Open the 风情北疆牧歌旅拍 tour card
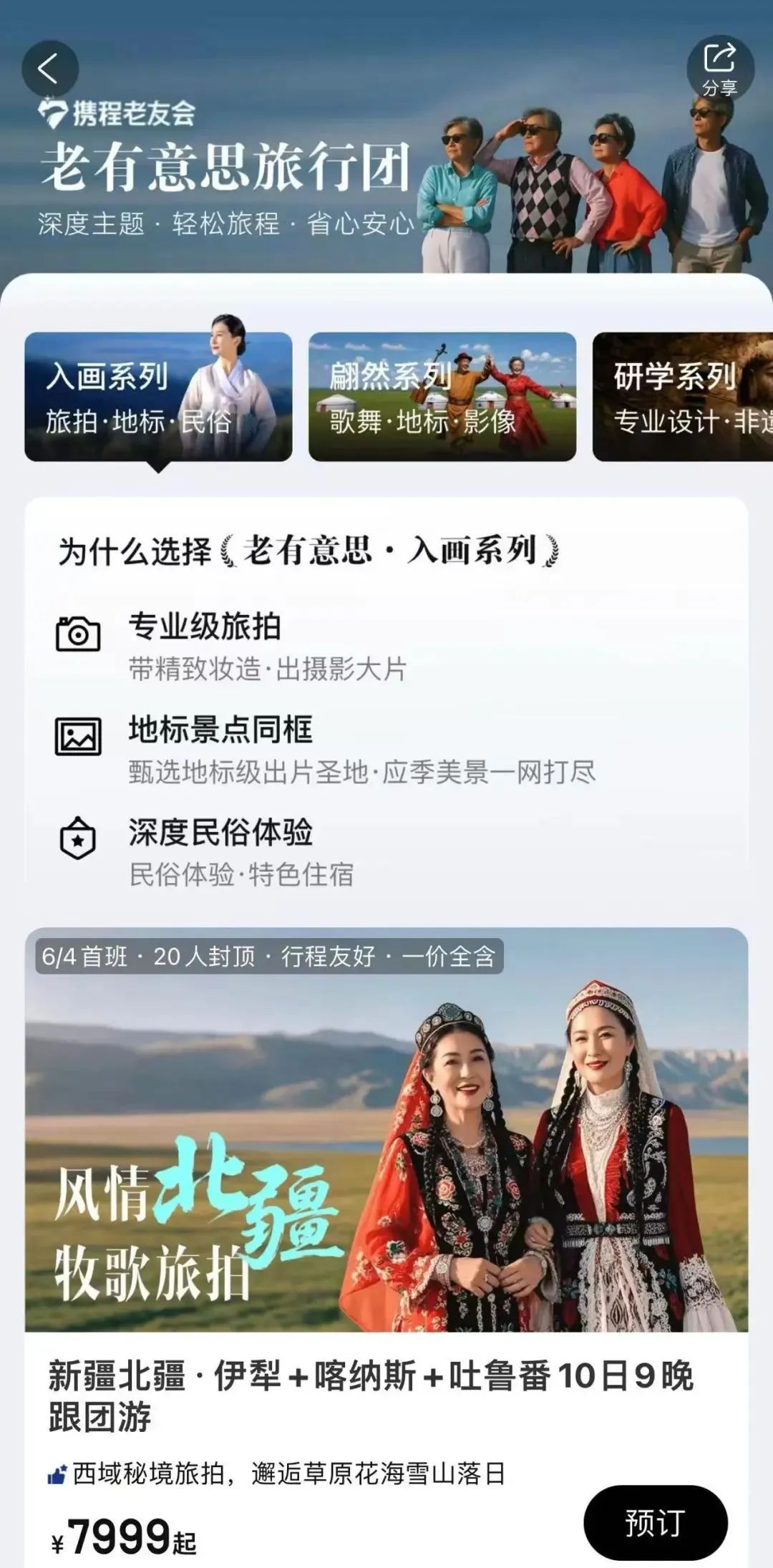773x1568 pixels. coord(386,1131)
